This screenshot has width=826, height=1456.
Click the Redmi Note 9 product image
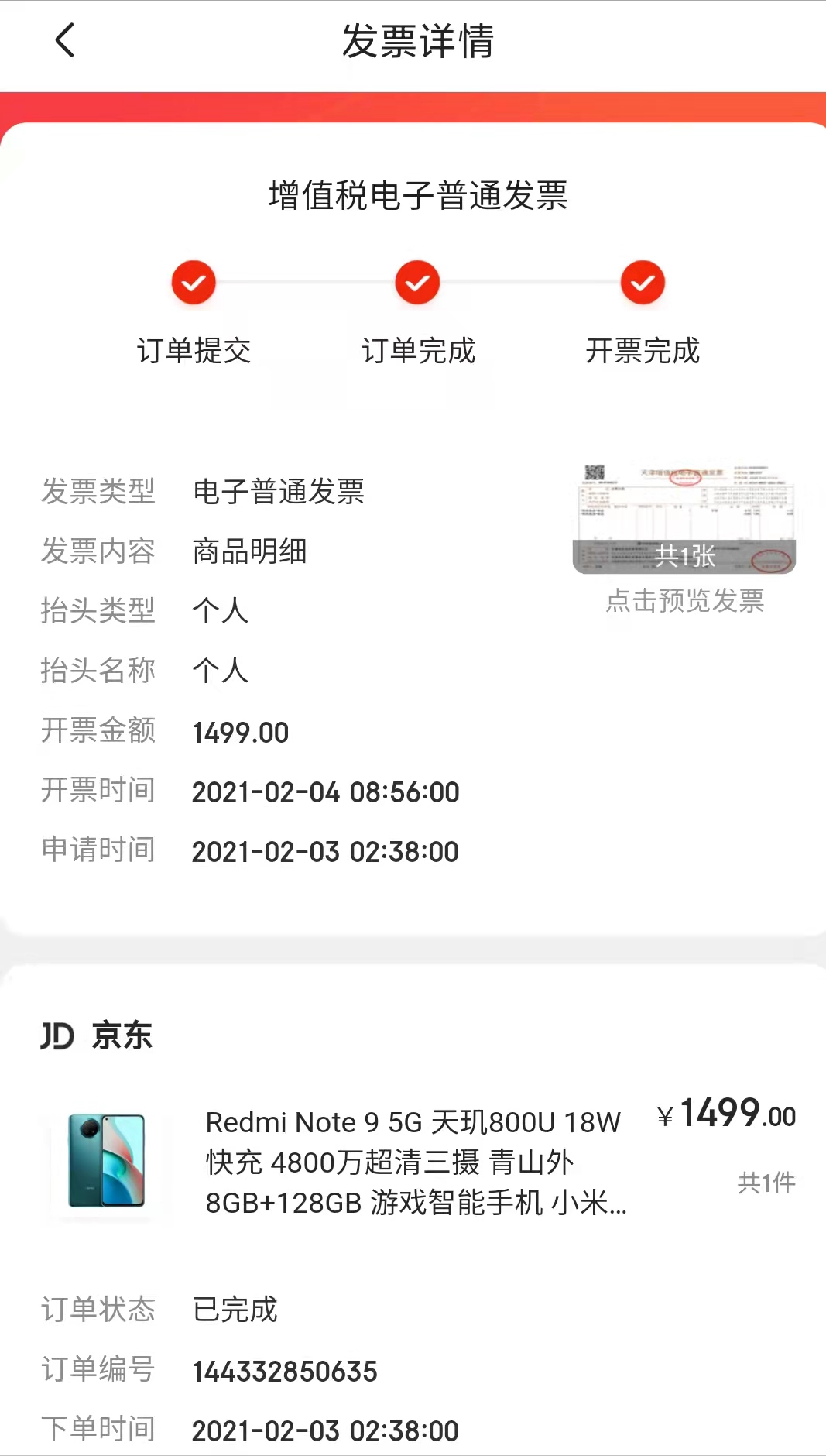107,1163
